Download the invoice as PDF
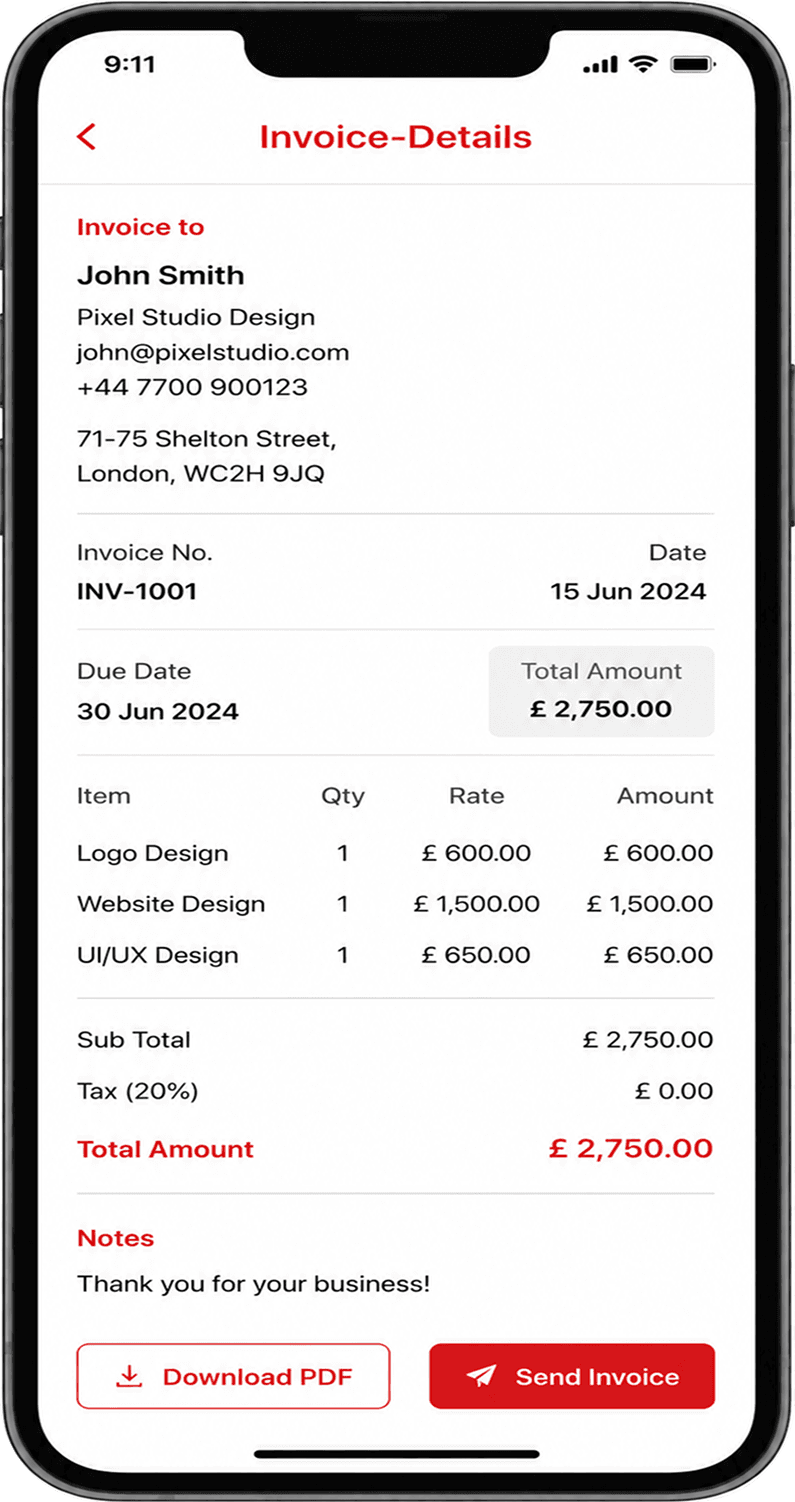 (x=233, y=1376)
